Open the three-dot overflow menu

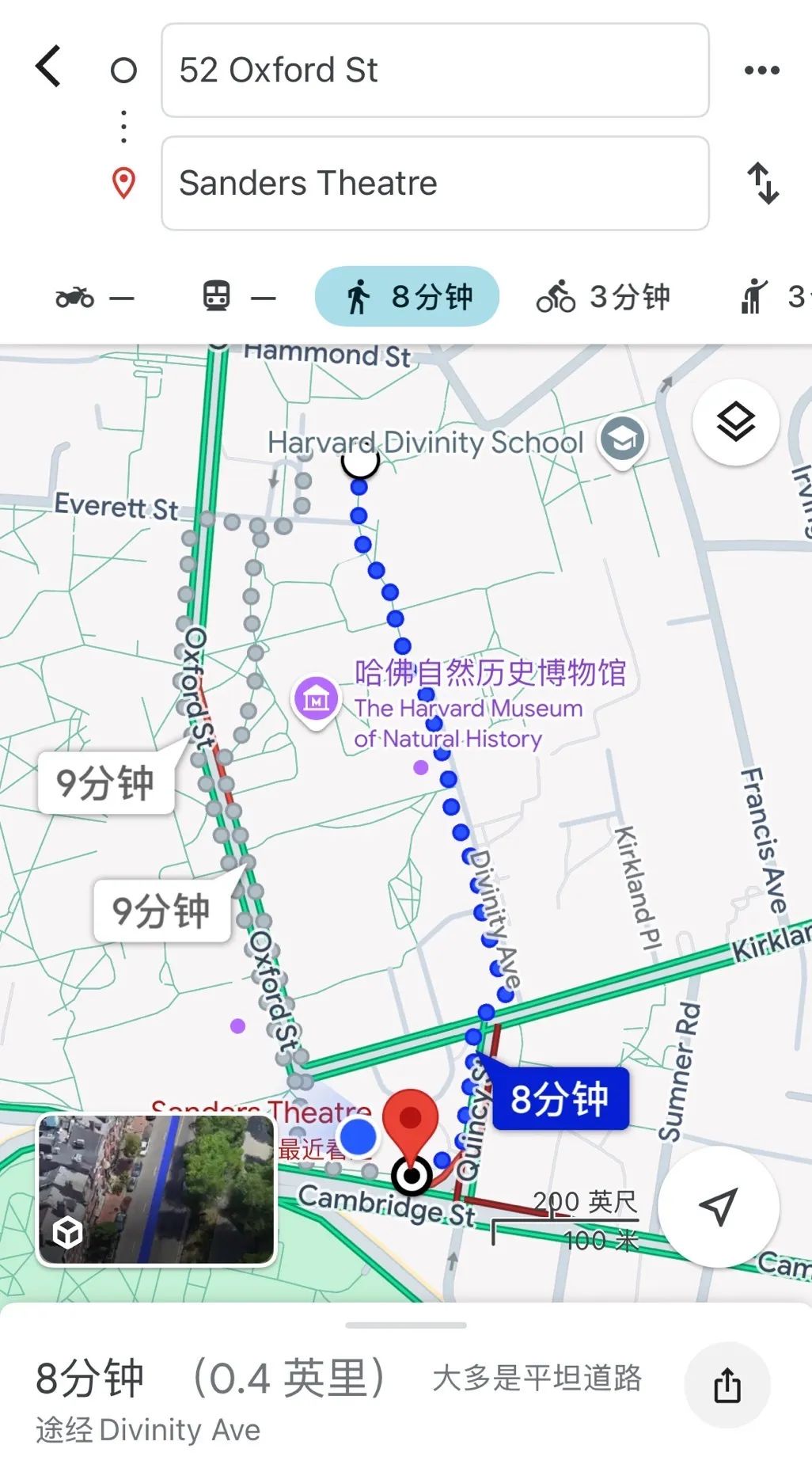[x=761, y=70]
